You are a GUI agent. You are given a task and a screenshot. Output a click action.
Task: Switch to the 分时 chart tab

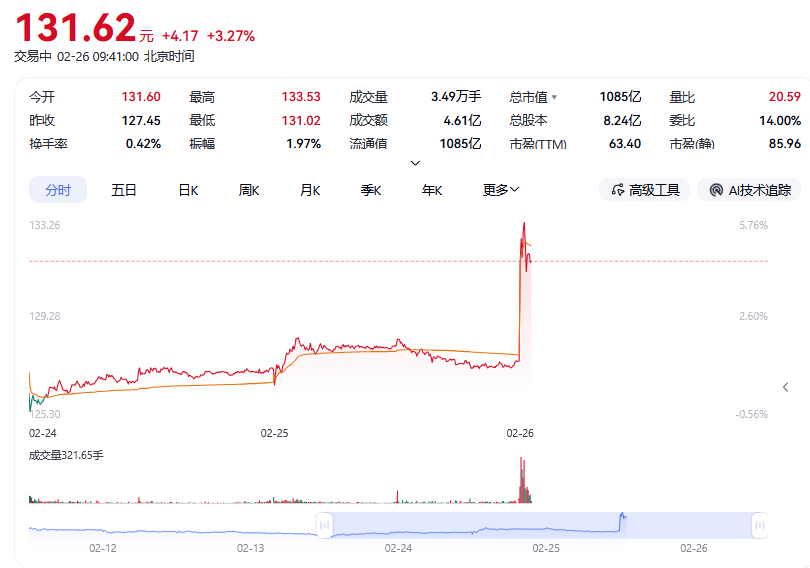(57, 190)
